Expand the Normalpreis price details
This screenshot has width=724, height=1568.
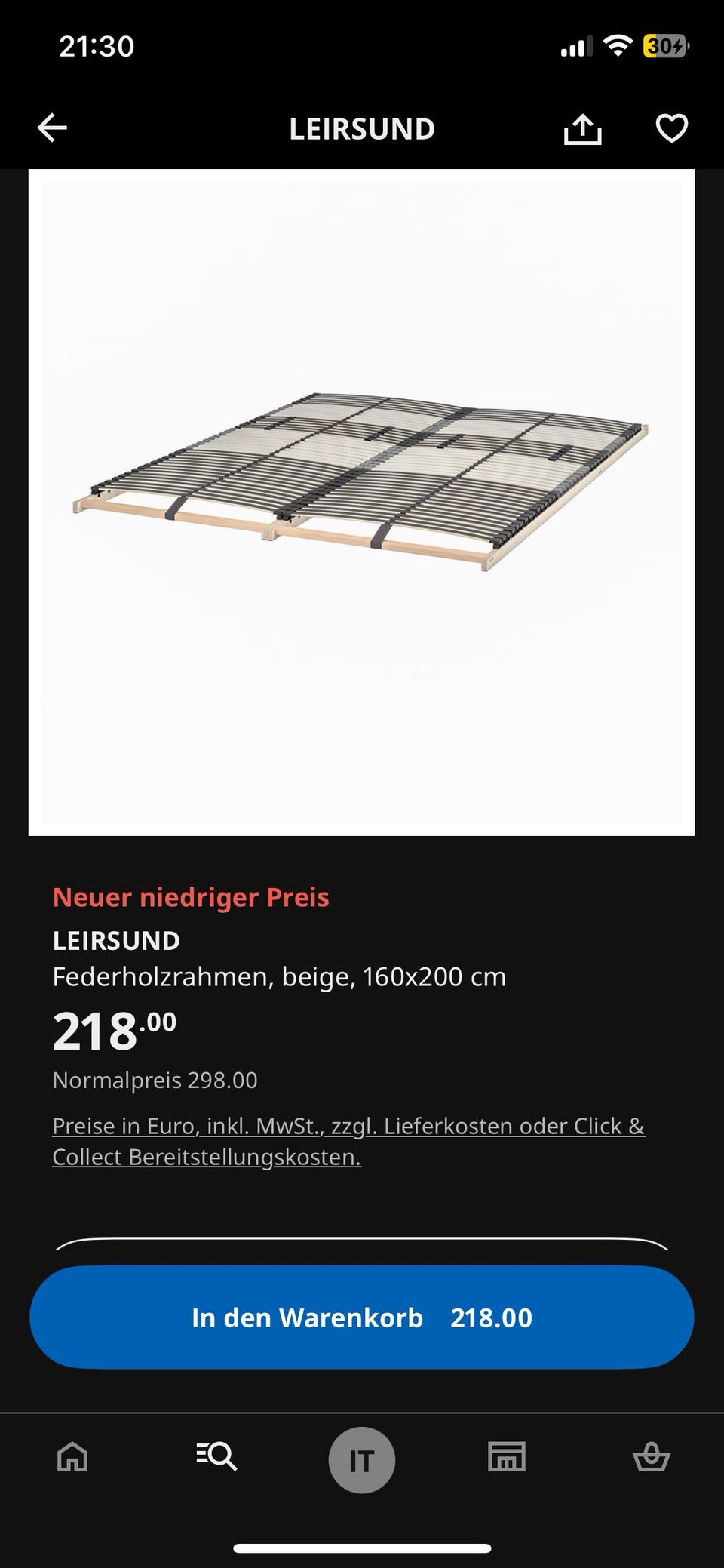154,1080
